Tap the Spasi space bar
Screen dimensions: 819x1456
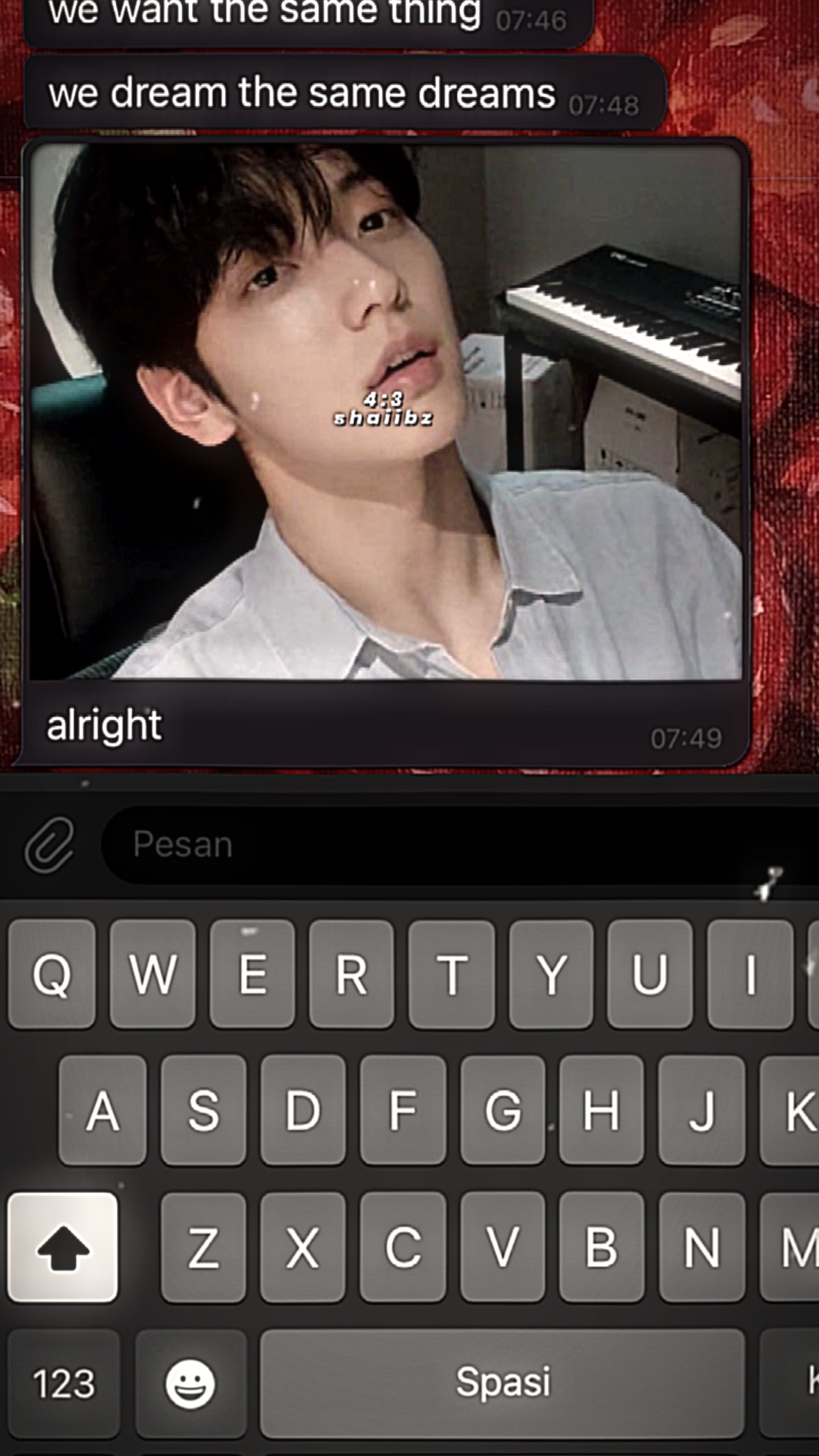(503, 1383)
